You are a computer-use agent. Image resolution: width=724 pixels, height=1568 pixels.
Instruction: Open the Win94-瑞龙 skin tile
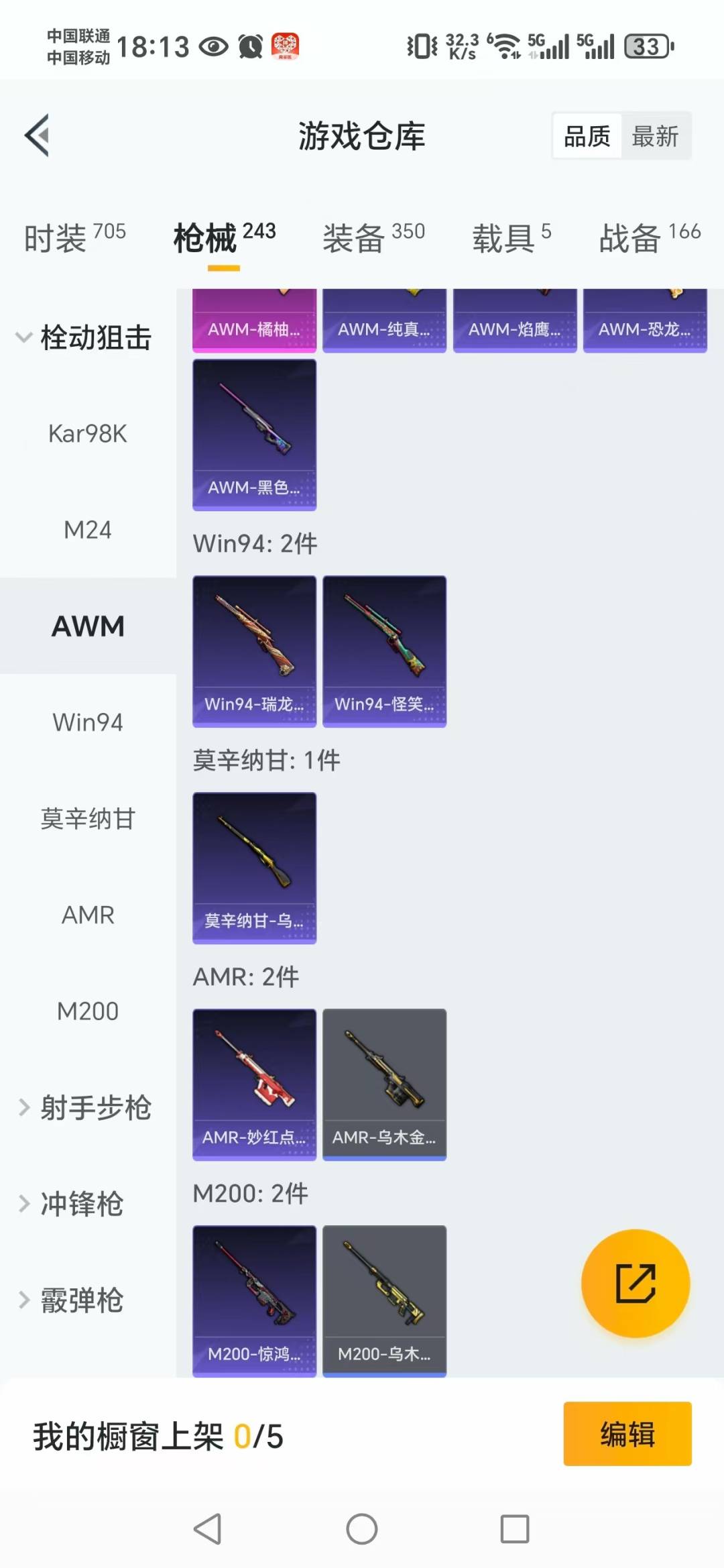click(x=254, y=651)
